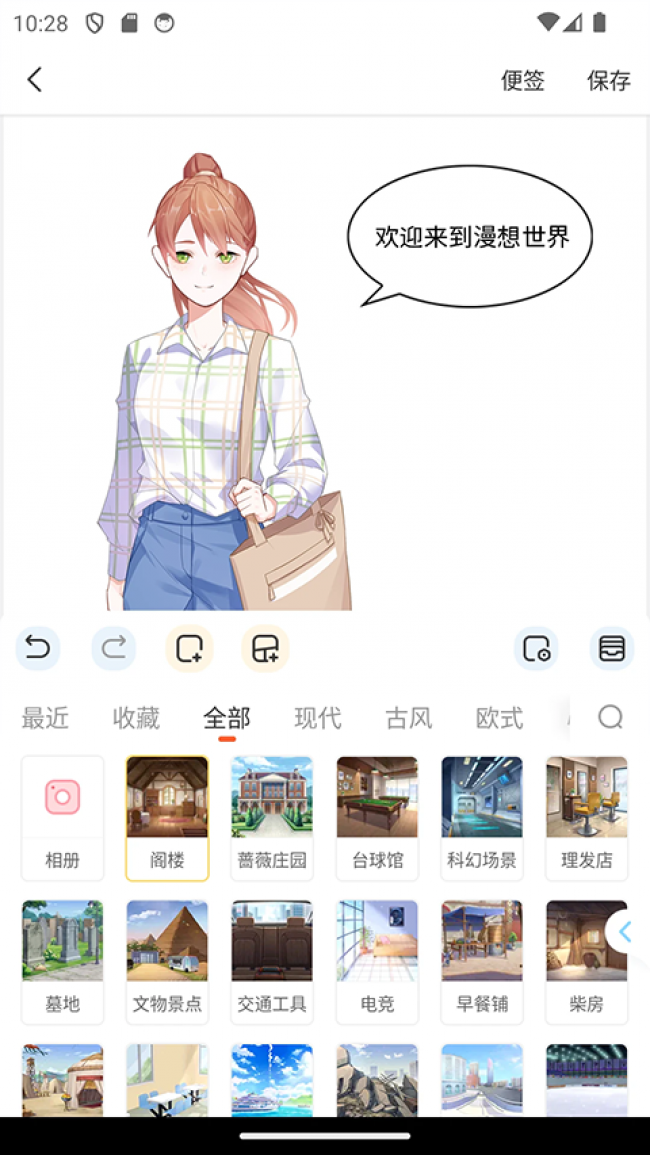
Task: Open the 便签 notes option
Action: (522, 81)
